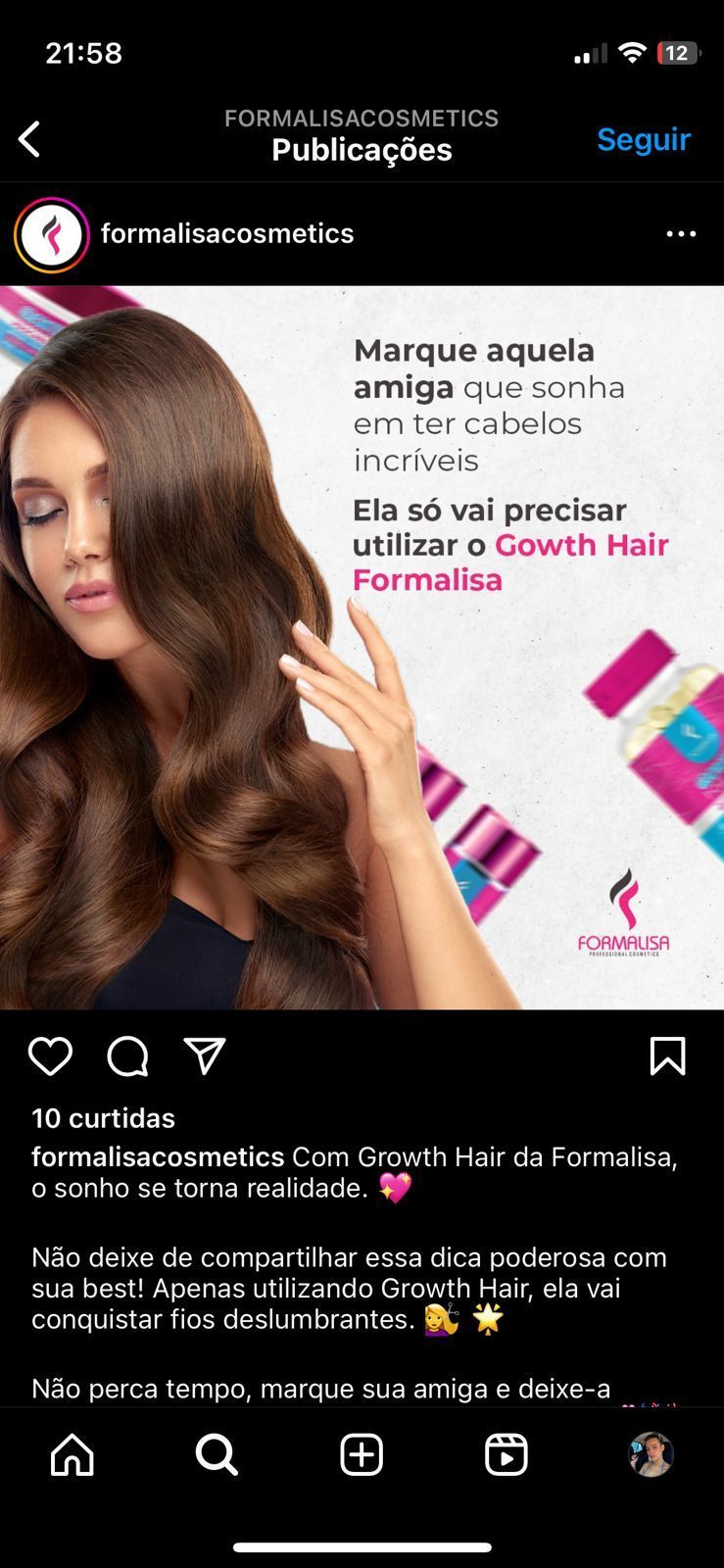Image resolution: width=724 pixels, height=1568 pixels.
Task: Open your own profile tab
Action: pyautogui.click(x=651, y=1455)
